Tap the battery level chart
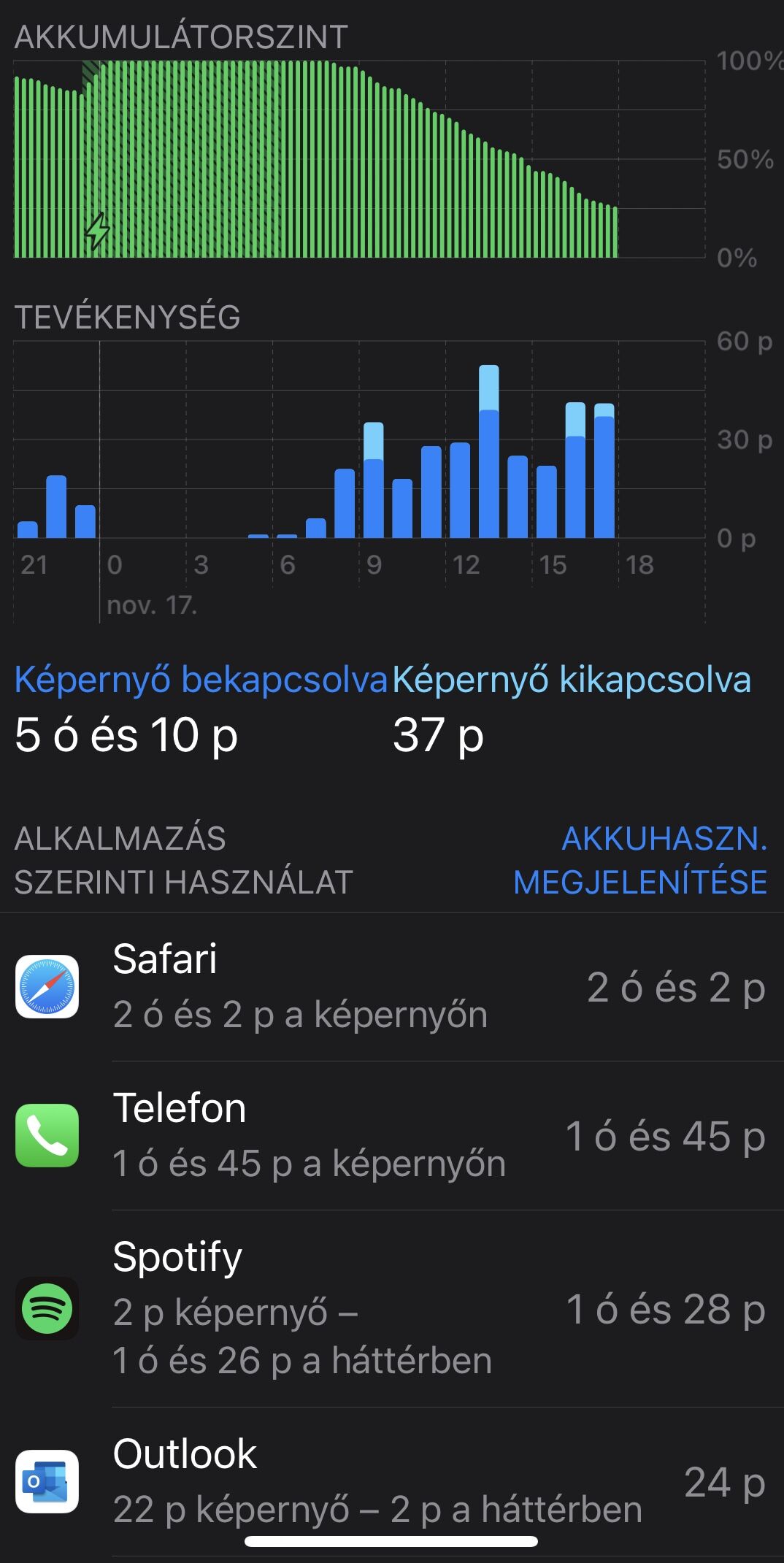The image size is (784, 1563). tap(360, 159)
